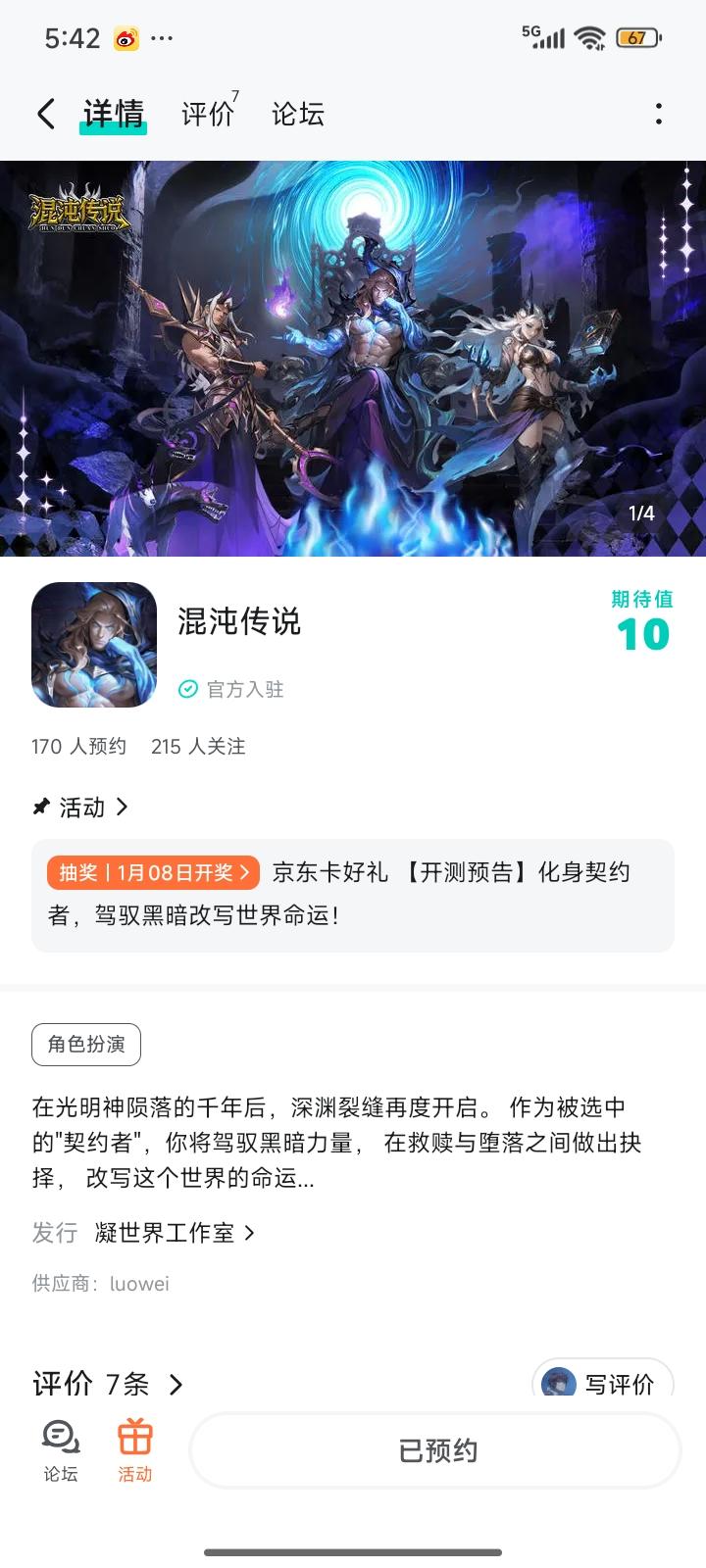Screen dimensions: 706x1568
Task: Tap the 已预约 button
Action: (436, 1450)
